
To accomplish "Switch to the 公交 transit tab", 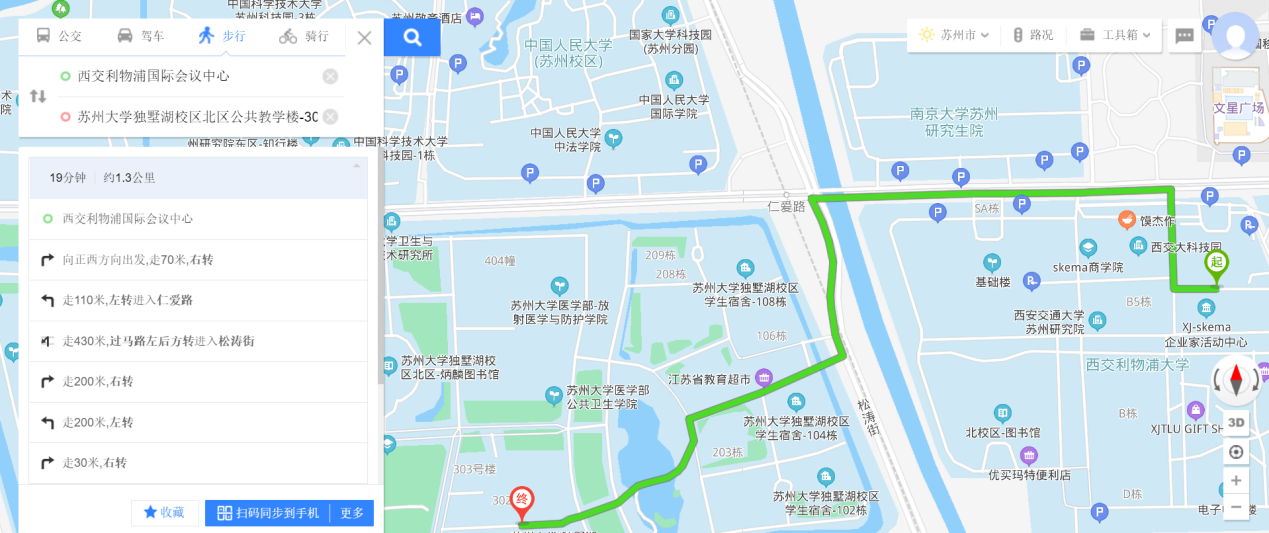I will point(59,37).
